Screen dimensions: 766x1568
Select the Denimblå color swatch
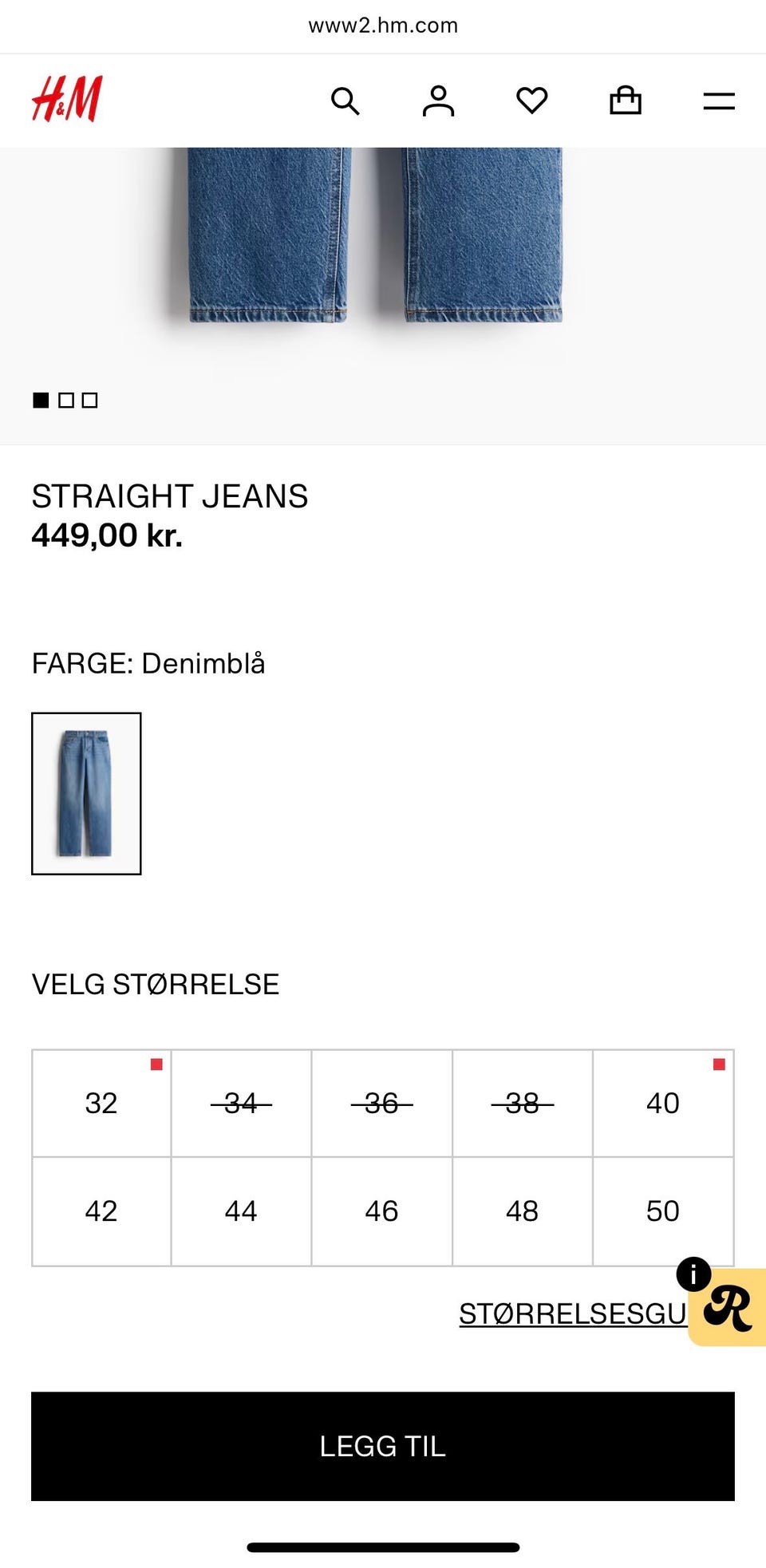tap(86, 793)
